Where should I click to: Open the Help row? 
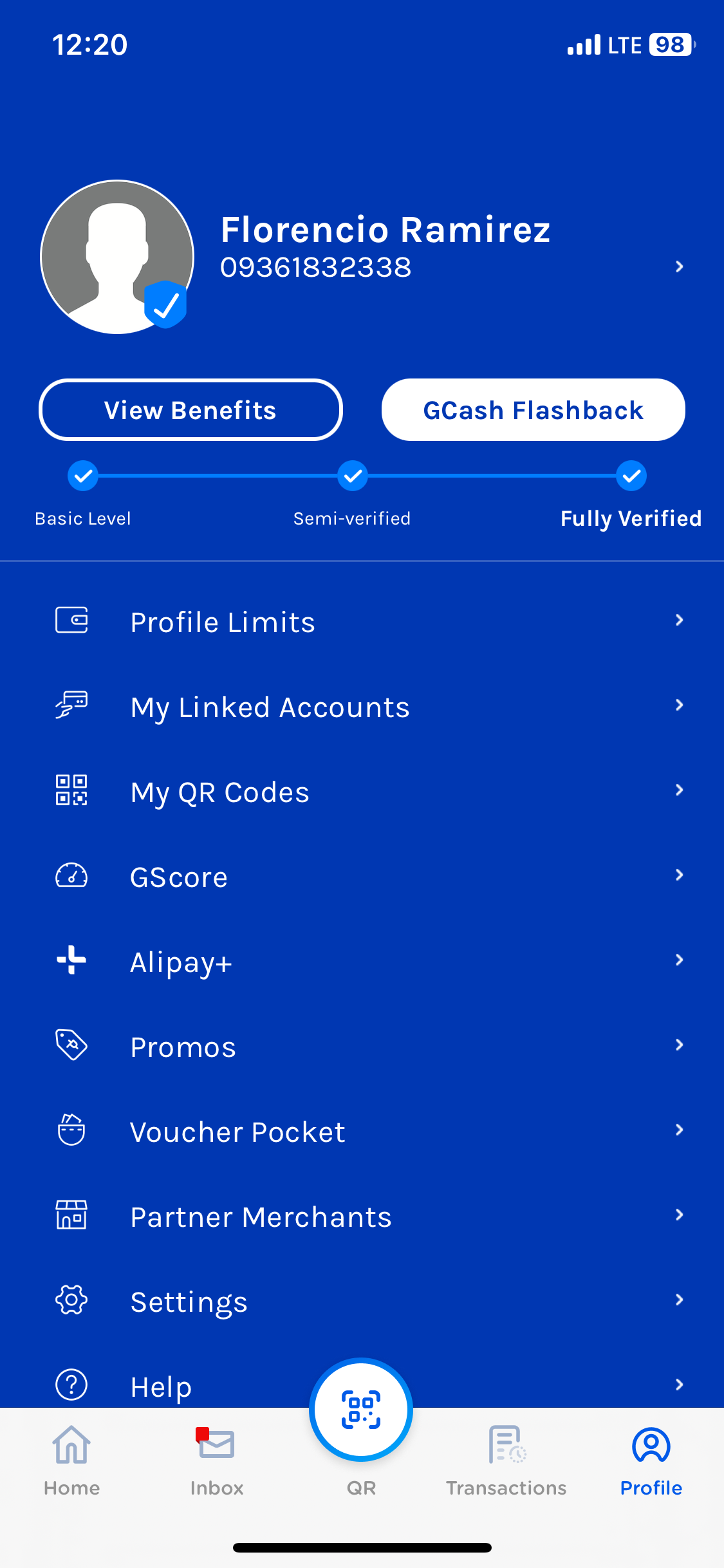161,1385
